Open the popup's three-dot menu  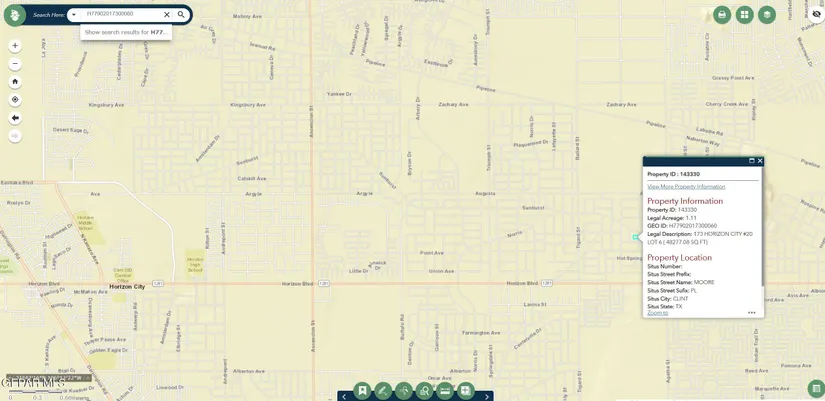(x=751, y=313)
